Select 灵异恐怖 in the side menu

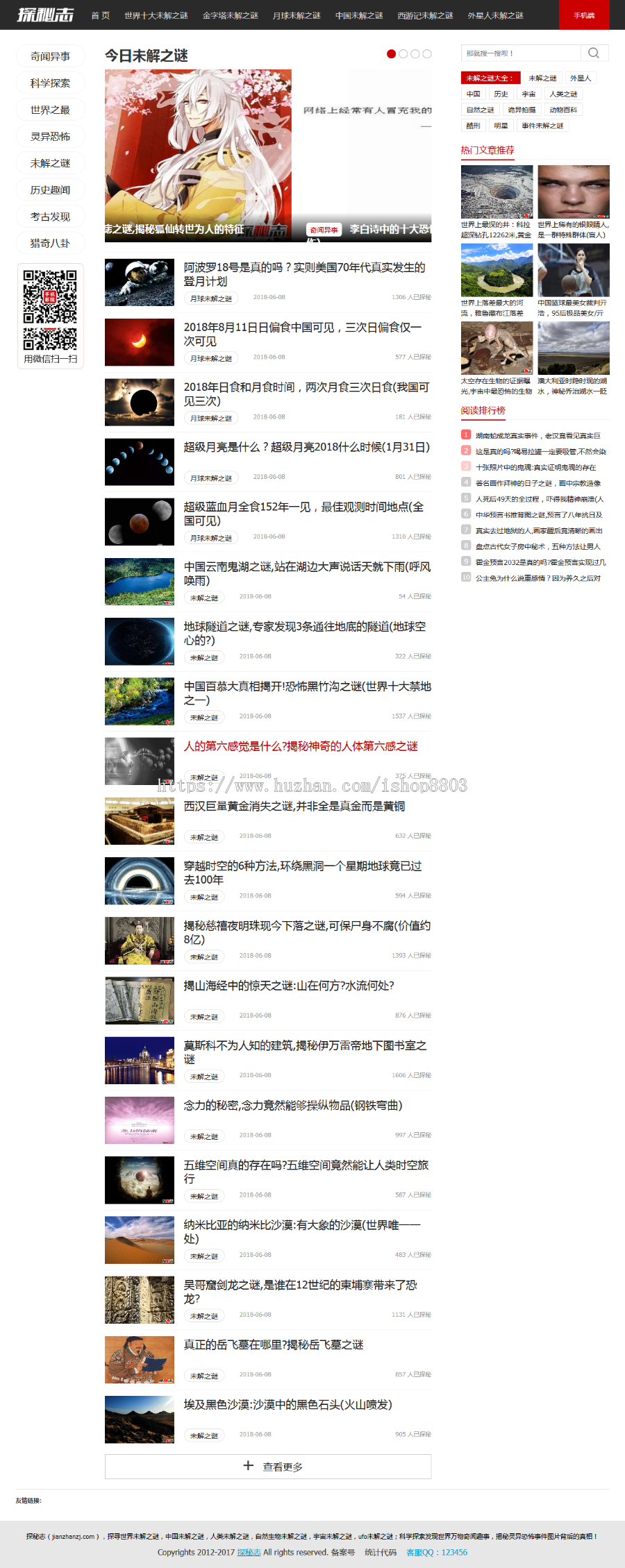click(x=50, y=136)
